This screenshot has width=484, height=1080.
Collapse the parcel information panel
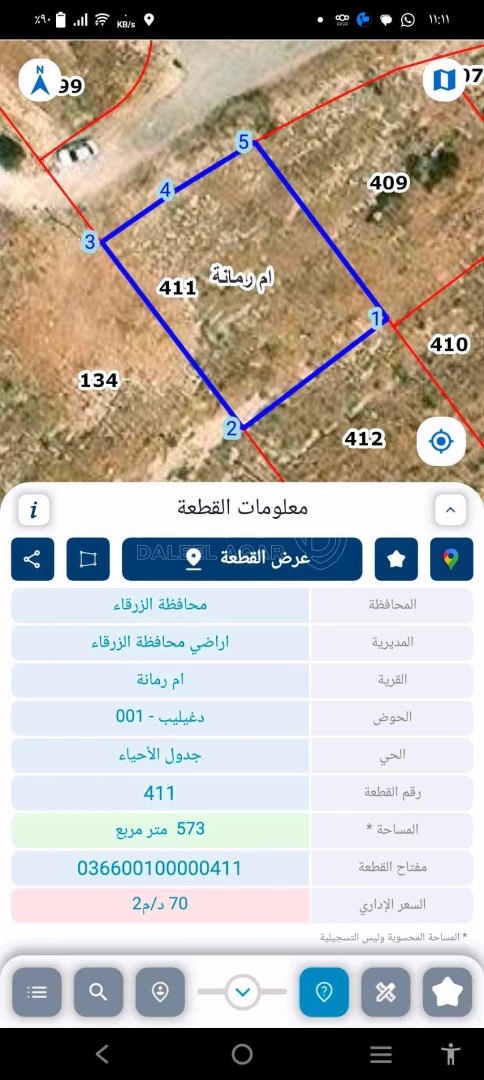(450, 510)
